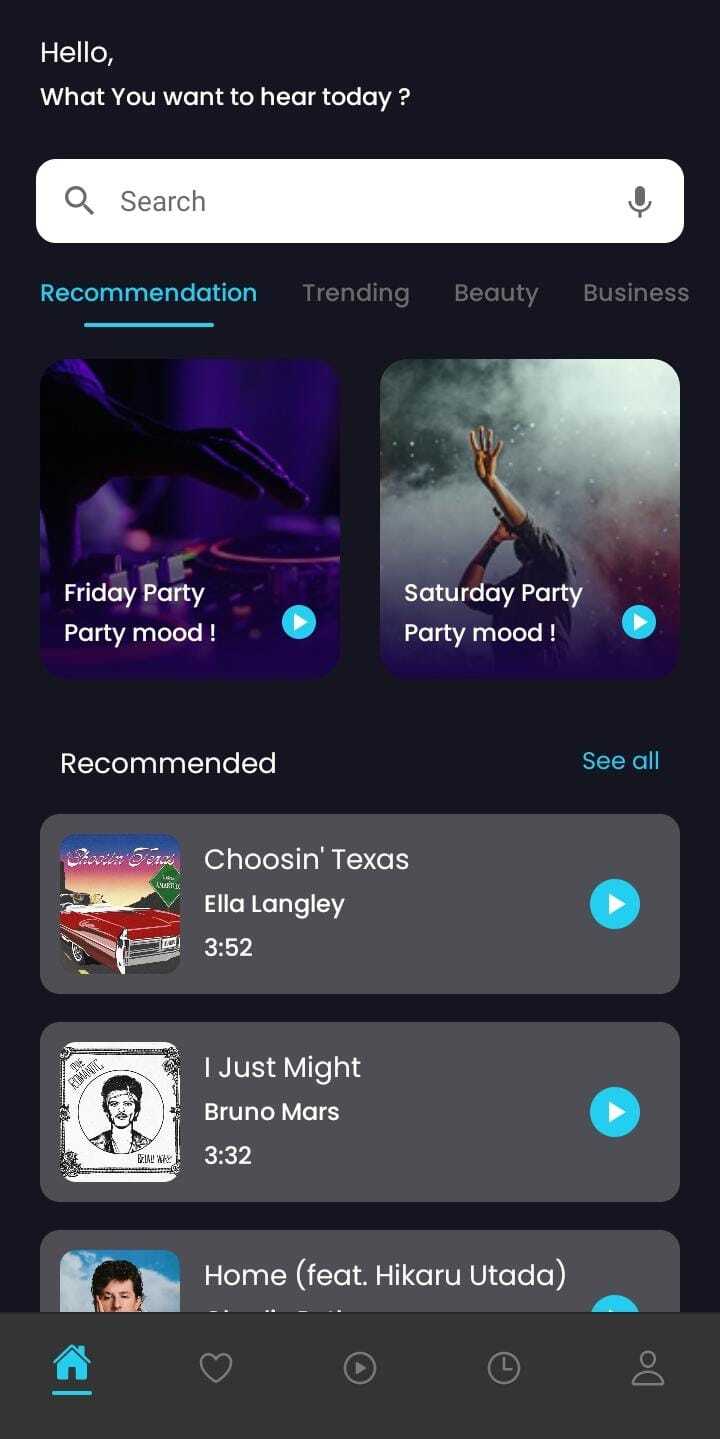The image size is (720, 1439).
Task: Open the player via the play circle icon
Action: click(360, 1367)
